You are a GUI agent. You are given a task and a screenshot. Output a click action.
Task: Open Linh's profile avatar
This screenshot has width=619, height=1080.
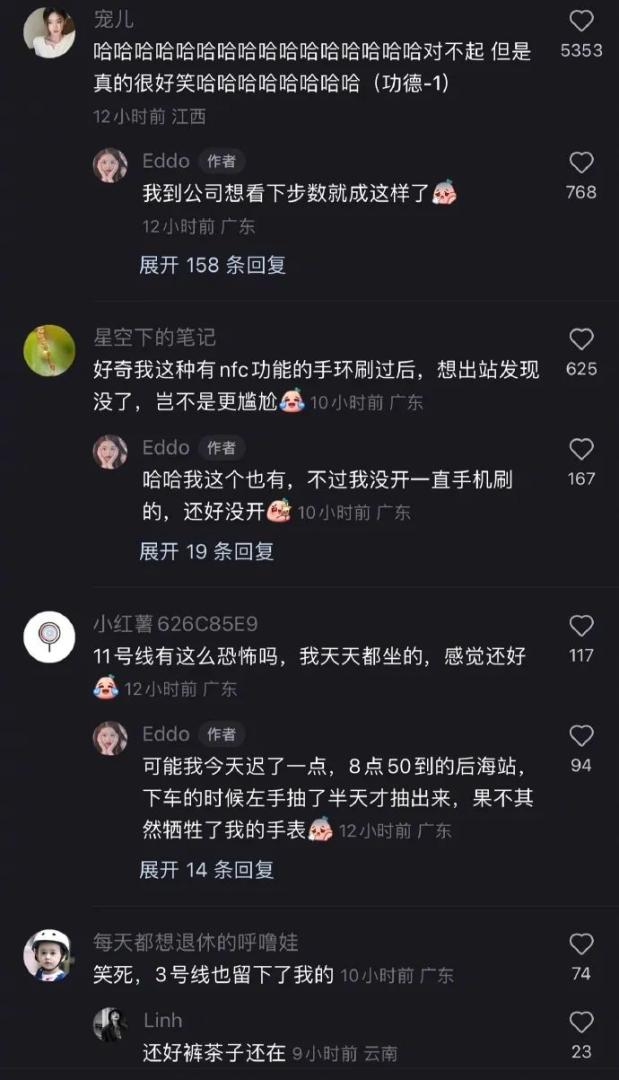(110, 1025)
